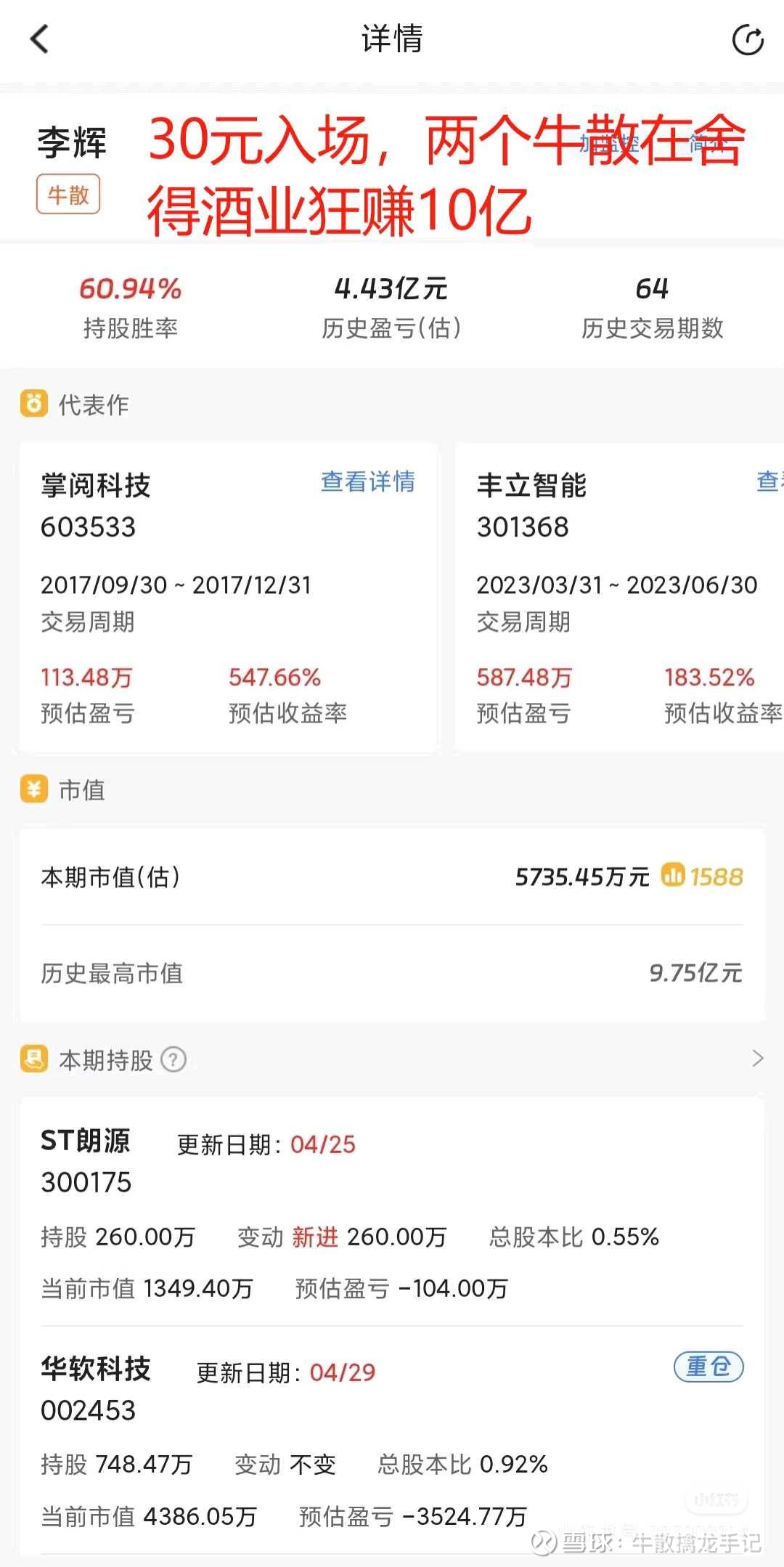Expand the 本期持股 section via the chevron
The image size is (784, 1567).
(x=757, y=1059)
